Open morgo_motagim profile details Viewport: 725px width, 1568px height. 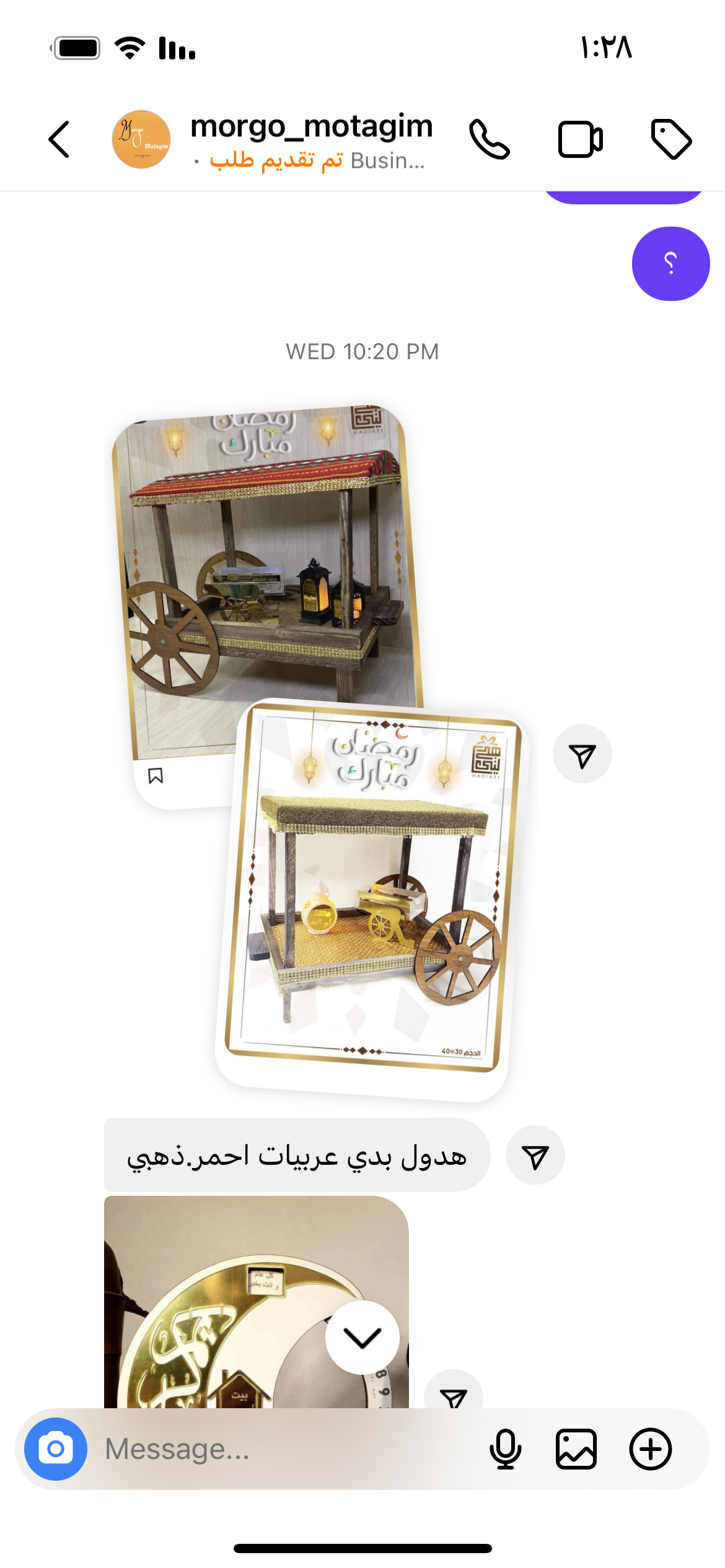(x=310, y=140)
